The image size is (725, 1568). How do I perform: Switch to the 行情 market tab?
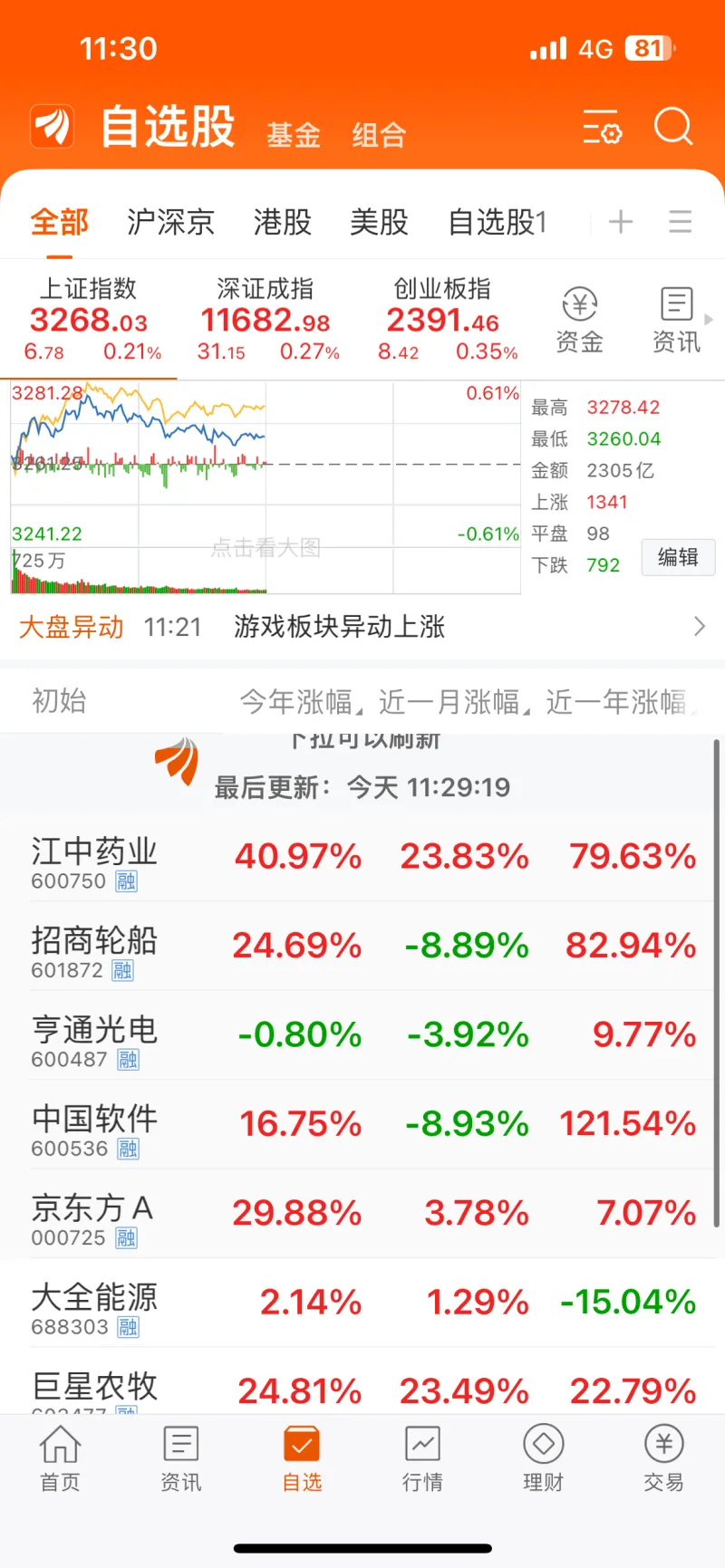pyautogui.click(x=422, y=1458)
